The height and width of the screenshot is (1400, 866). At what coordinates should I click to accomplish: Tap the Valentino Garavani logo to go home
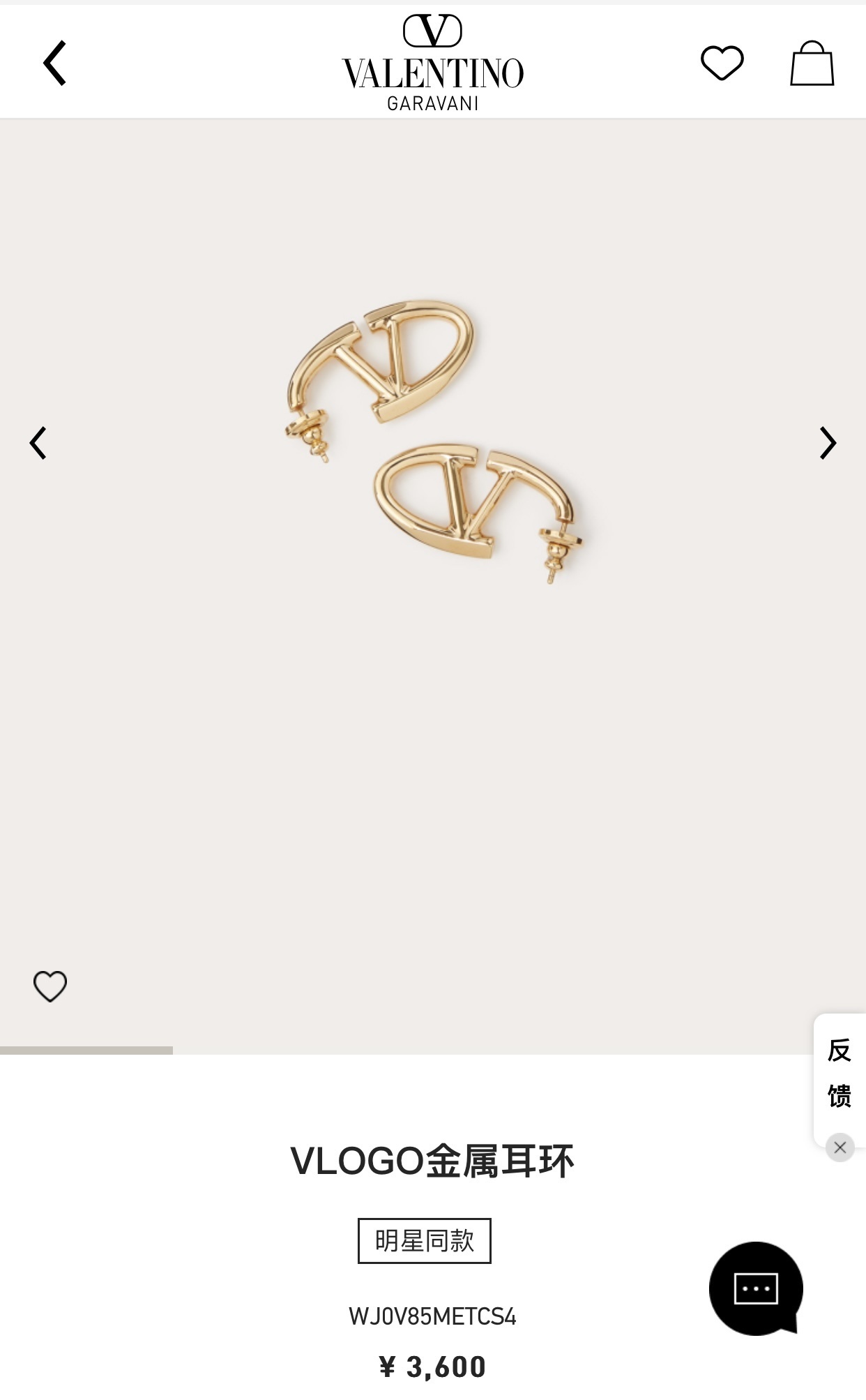432,63
